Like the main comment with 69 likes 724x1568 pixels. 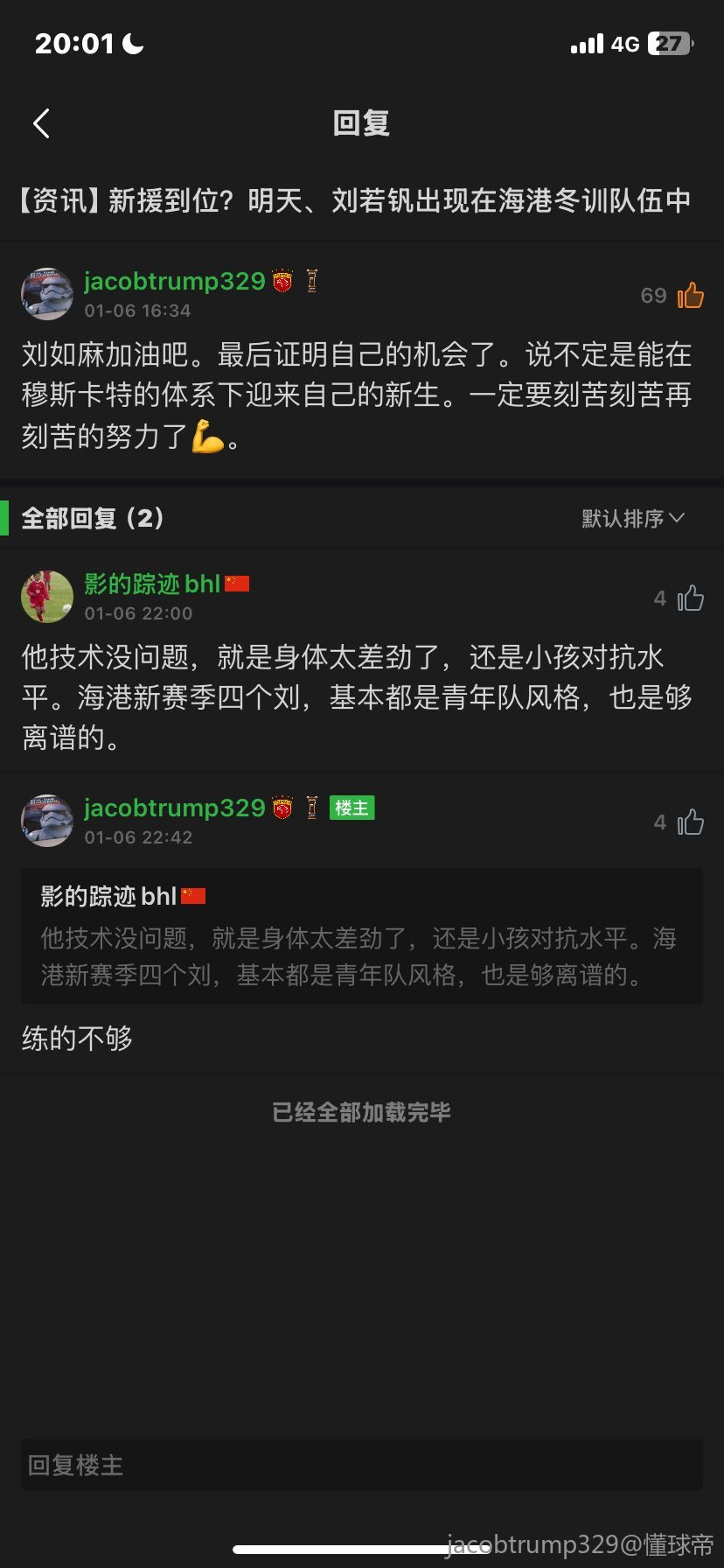[690, 296]
